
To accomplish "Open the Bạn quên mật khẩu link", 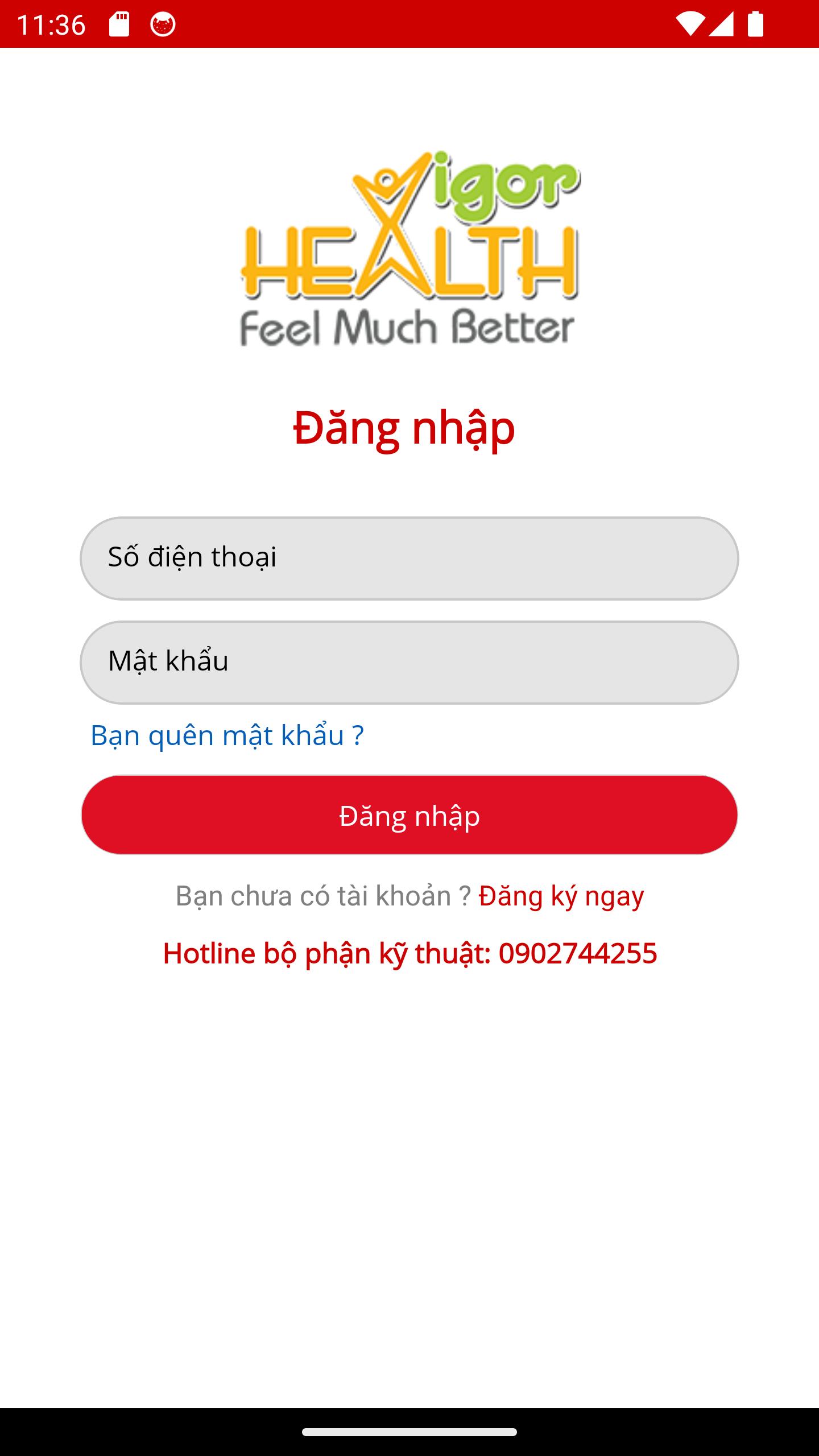I will pyautogui.click(x=227, y=735).
